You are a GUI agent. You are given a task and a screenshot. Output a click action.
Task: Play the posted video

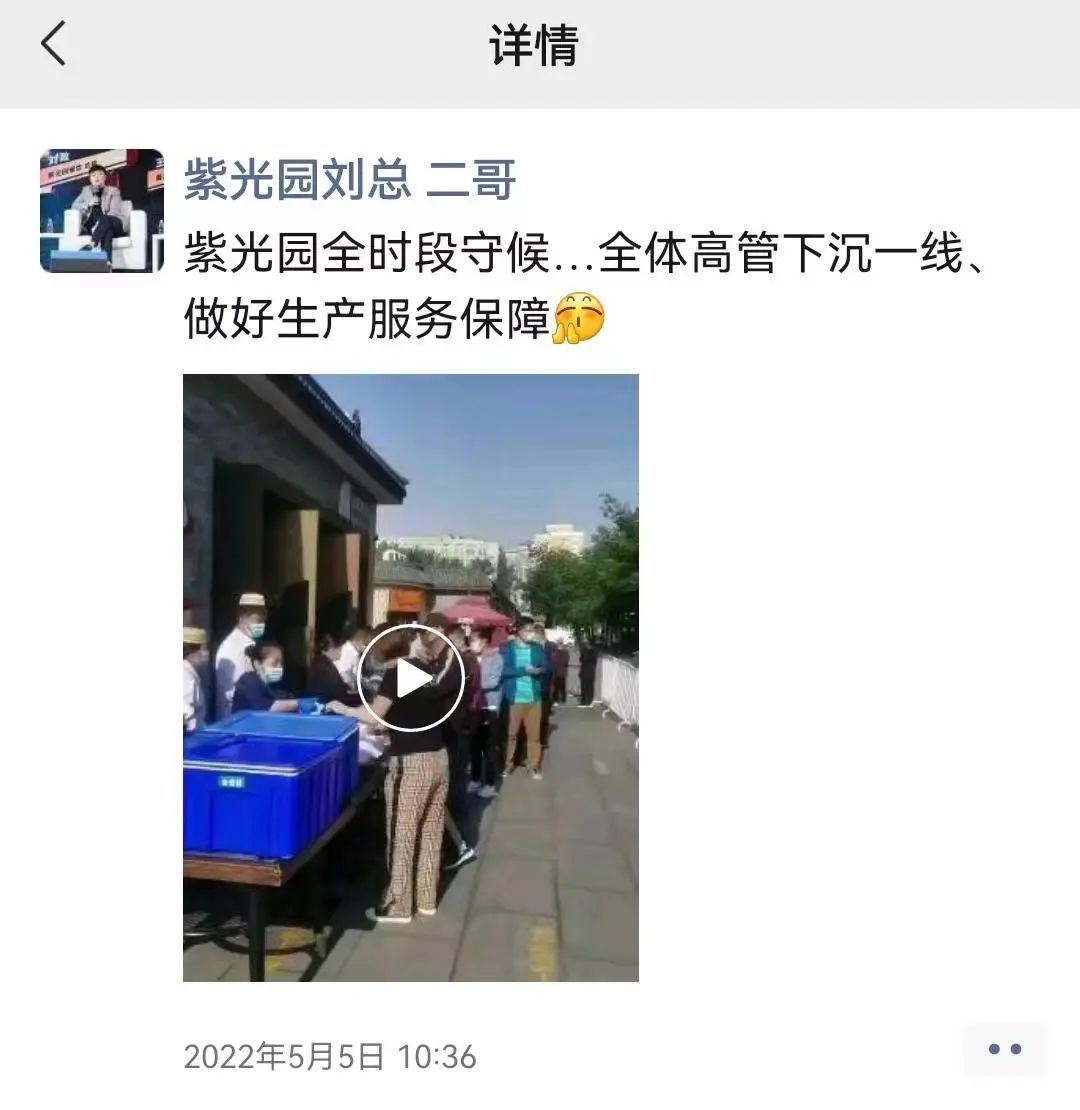pos(410,678)
